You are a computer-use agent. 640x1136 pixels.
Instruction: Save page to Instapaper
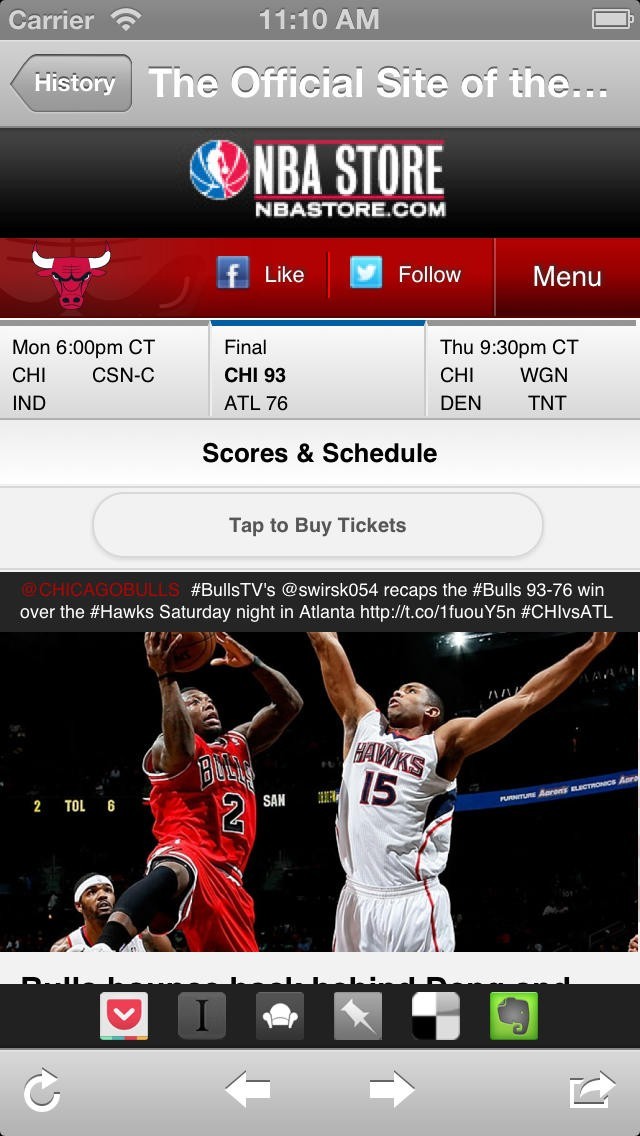pyautogui.click(x=202, y=1016)
